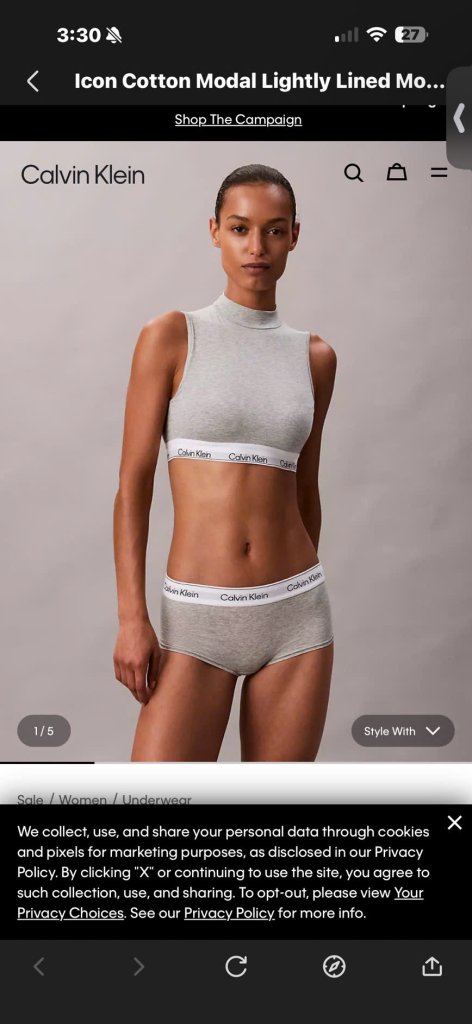
Task: Open the Shop The Campaign link
Action: 238,120
